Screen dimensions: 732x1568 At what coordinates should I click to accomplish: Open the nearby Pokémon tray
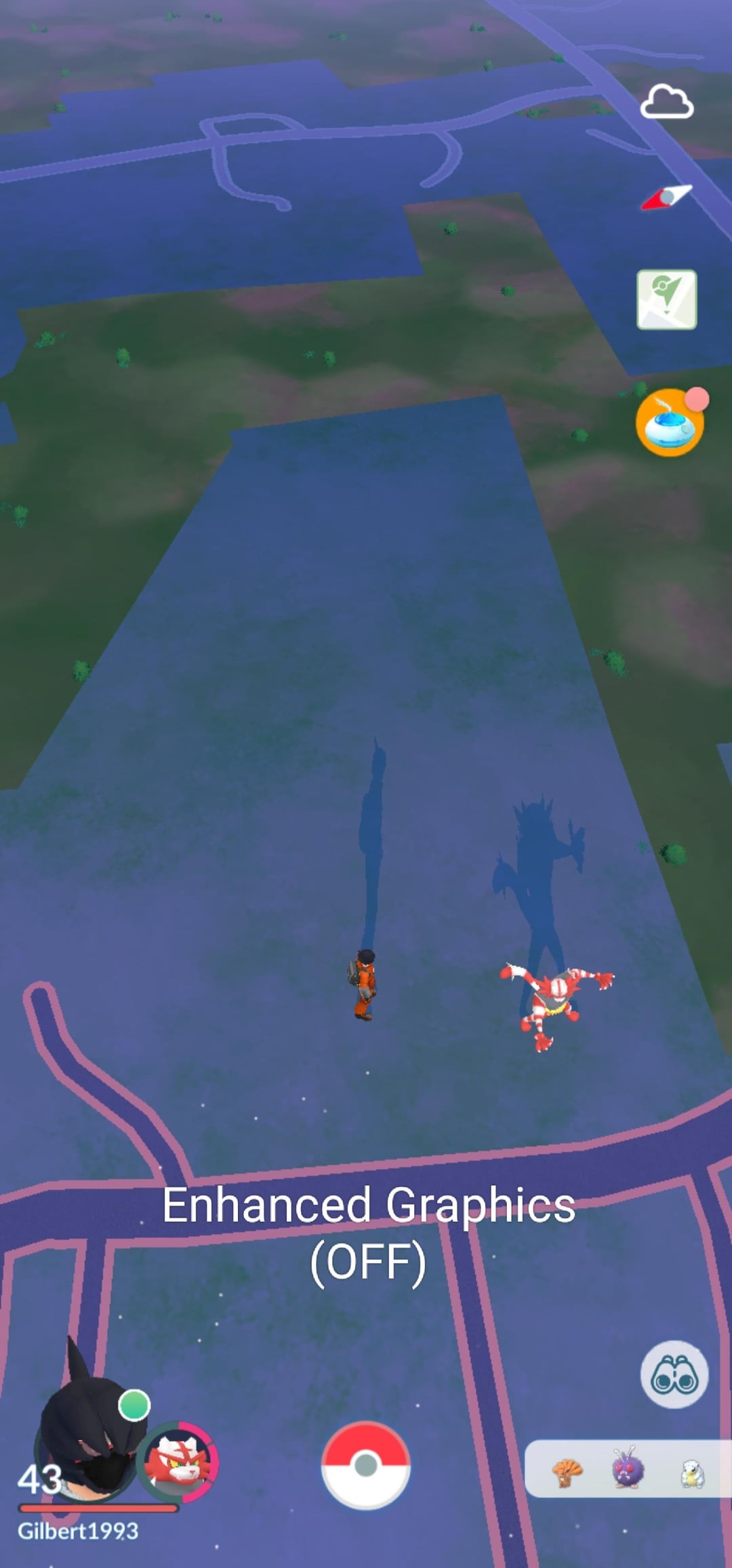627,1470
